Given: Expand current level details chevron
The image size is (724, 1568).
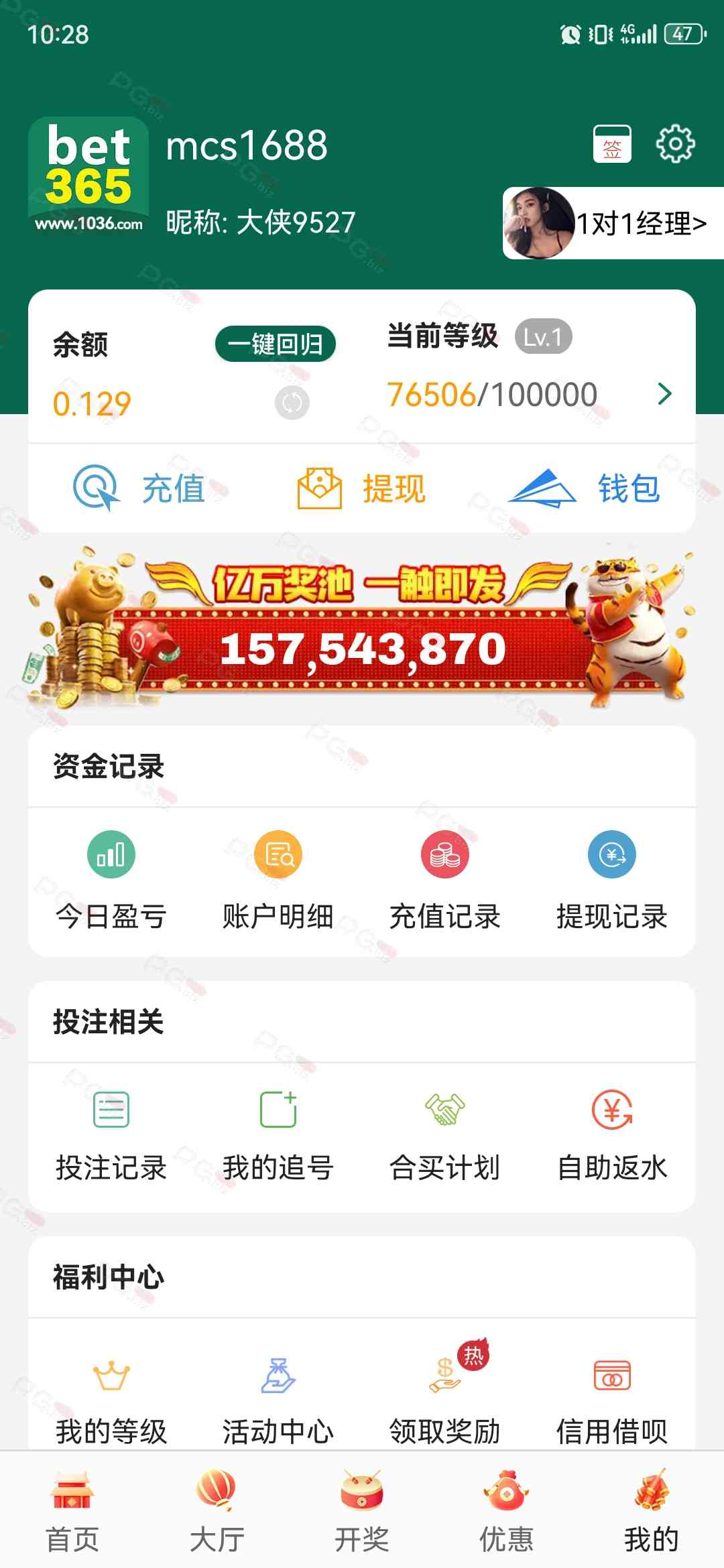Looking at the screenshot, I should click(664, 394).
